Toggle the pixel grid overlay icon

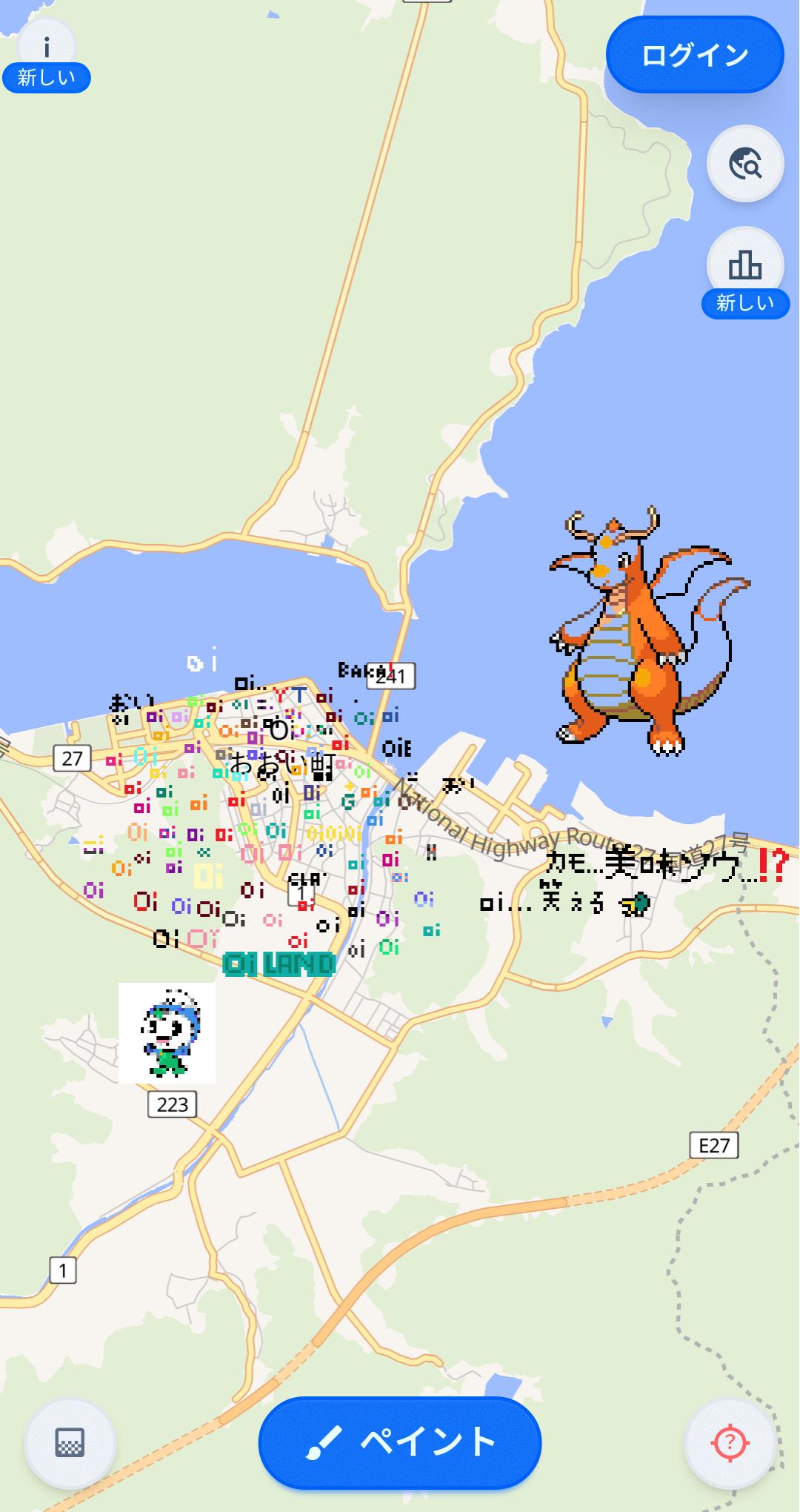(x=70, y=1443)
